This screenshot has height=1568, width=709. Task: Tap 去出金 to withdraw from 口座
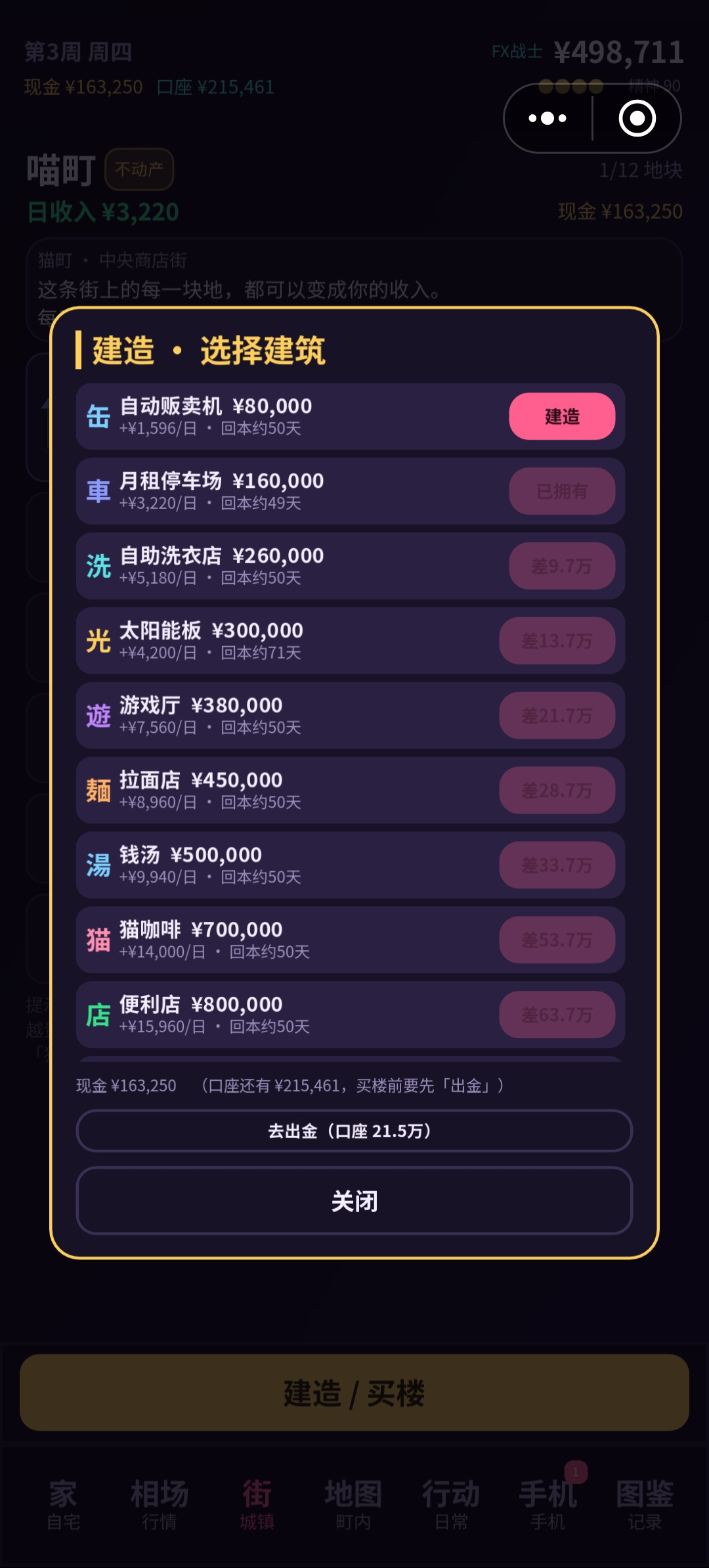(x=354, y=1131)
